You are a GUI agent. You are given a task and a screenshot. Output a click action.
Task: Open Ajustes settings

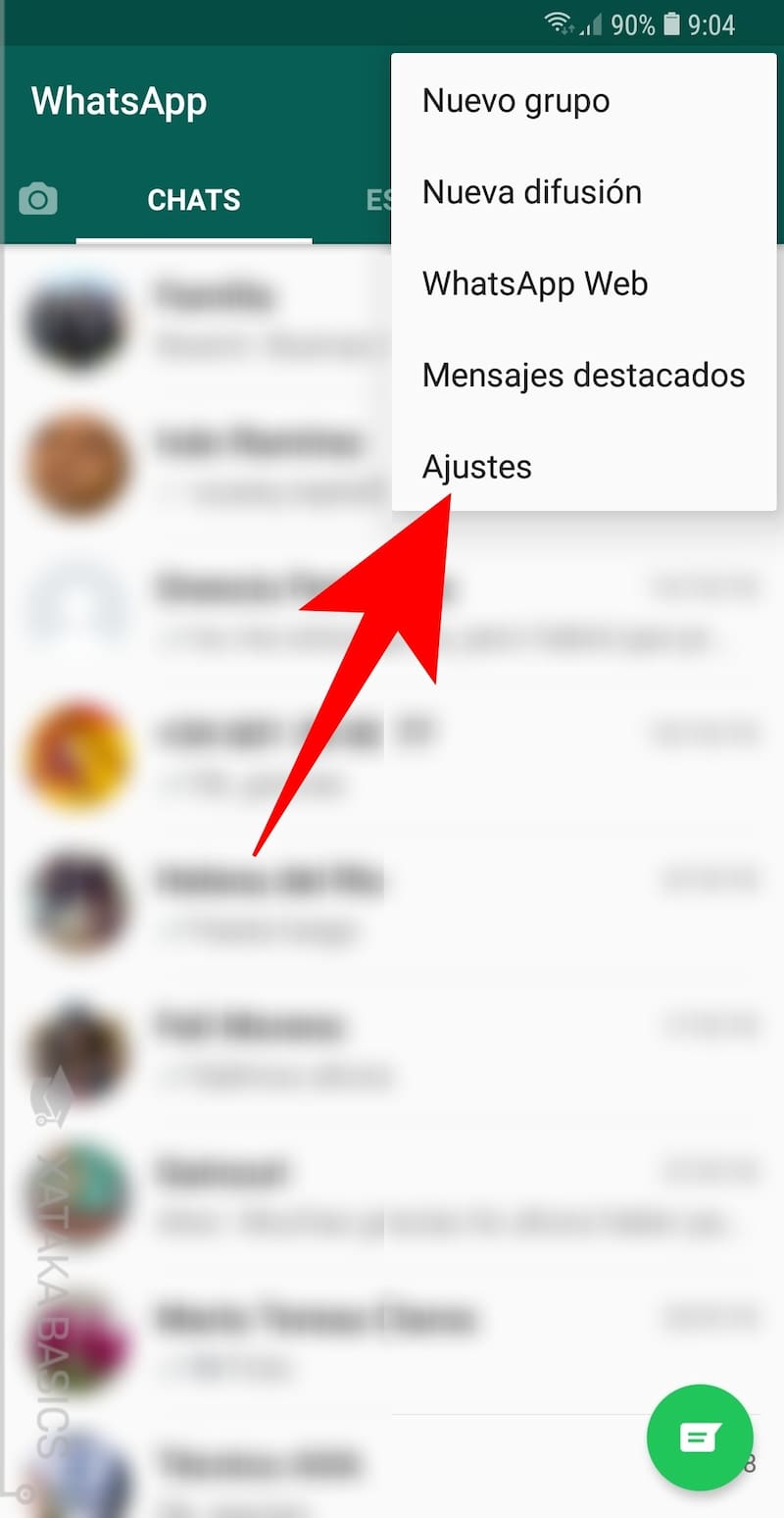click(x=477, y=467)
